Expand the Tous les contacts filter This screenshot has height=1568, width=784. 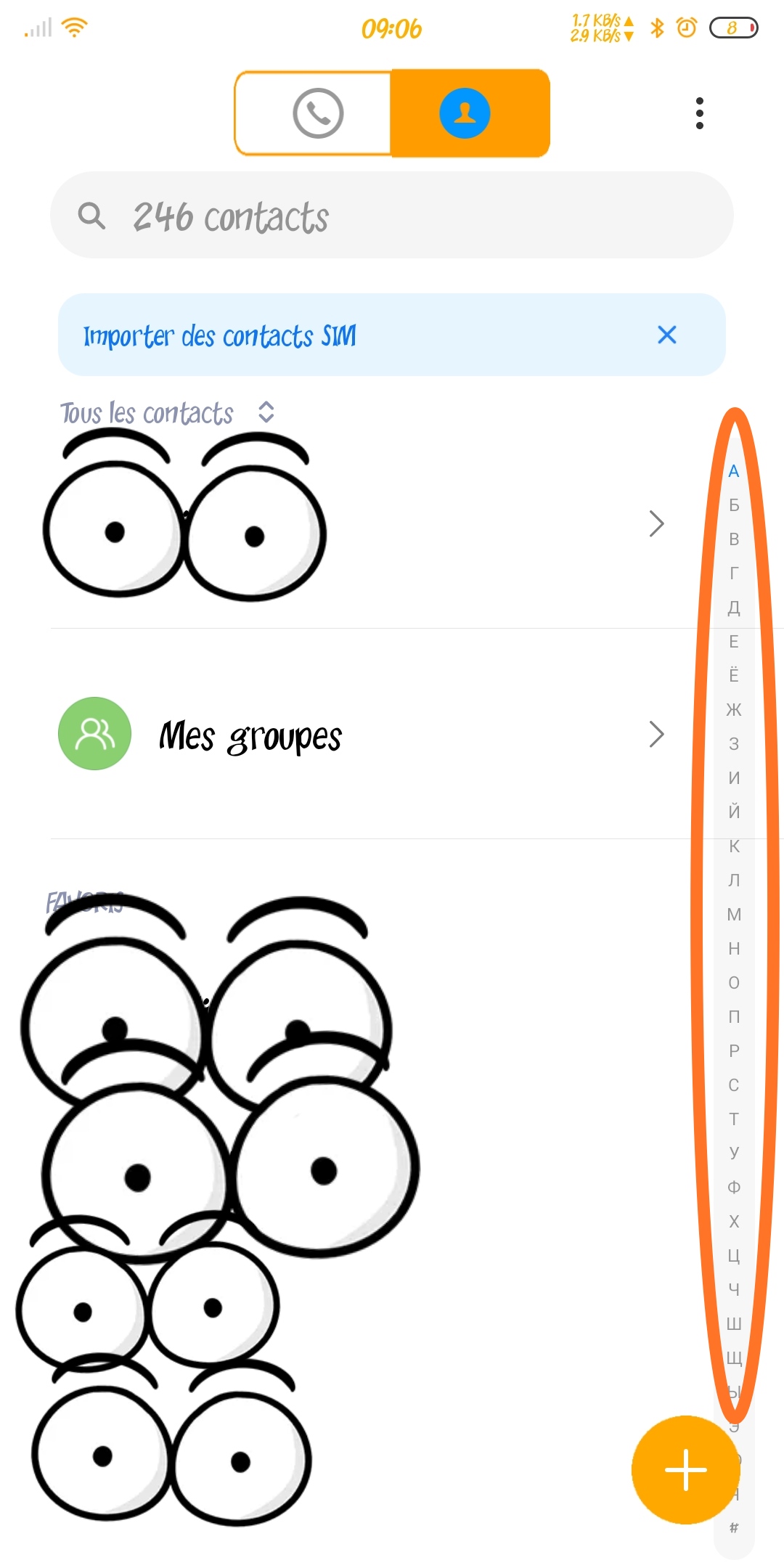click(x=167, y=413)
